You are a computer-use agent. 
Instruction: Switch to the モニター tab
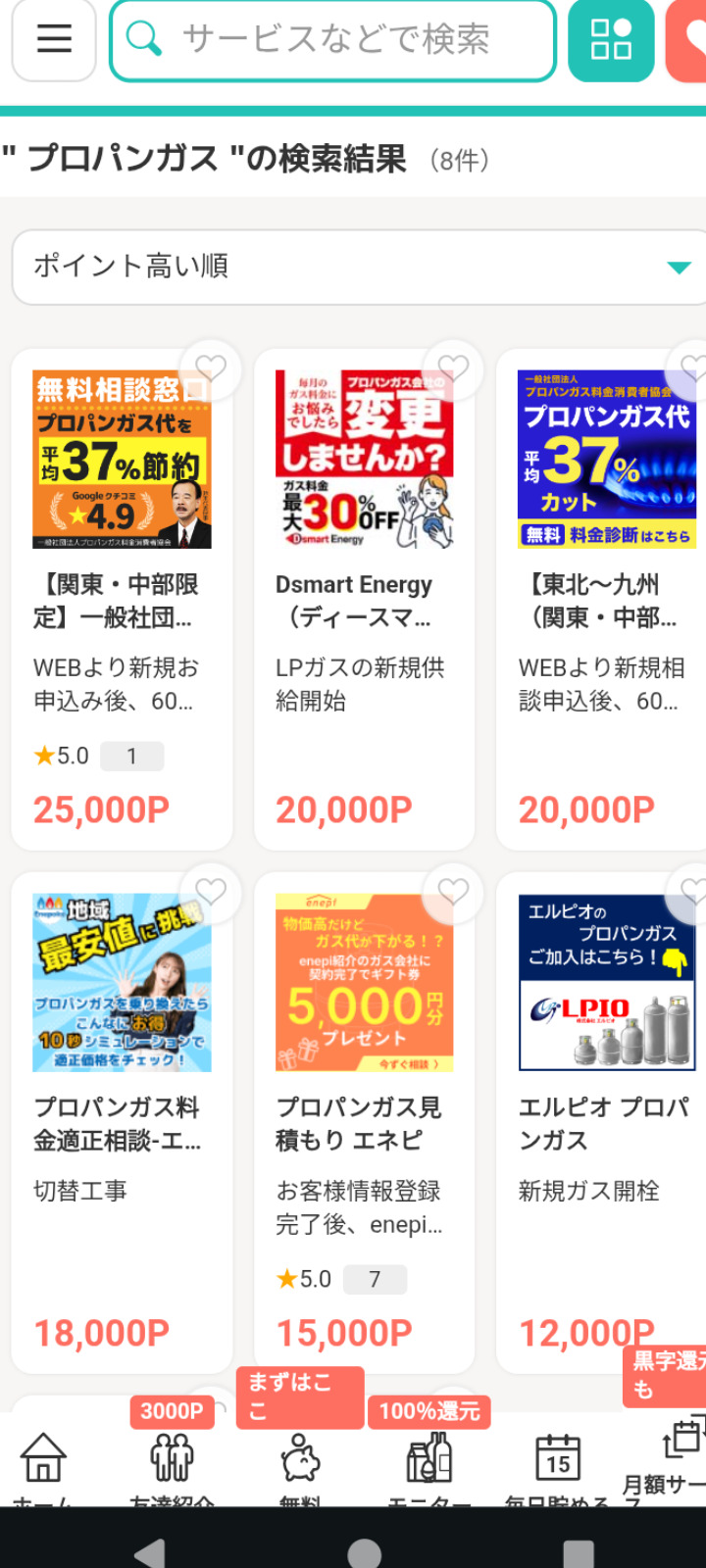click(x=429, y=1462)
